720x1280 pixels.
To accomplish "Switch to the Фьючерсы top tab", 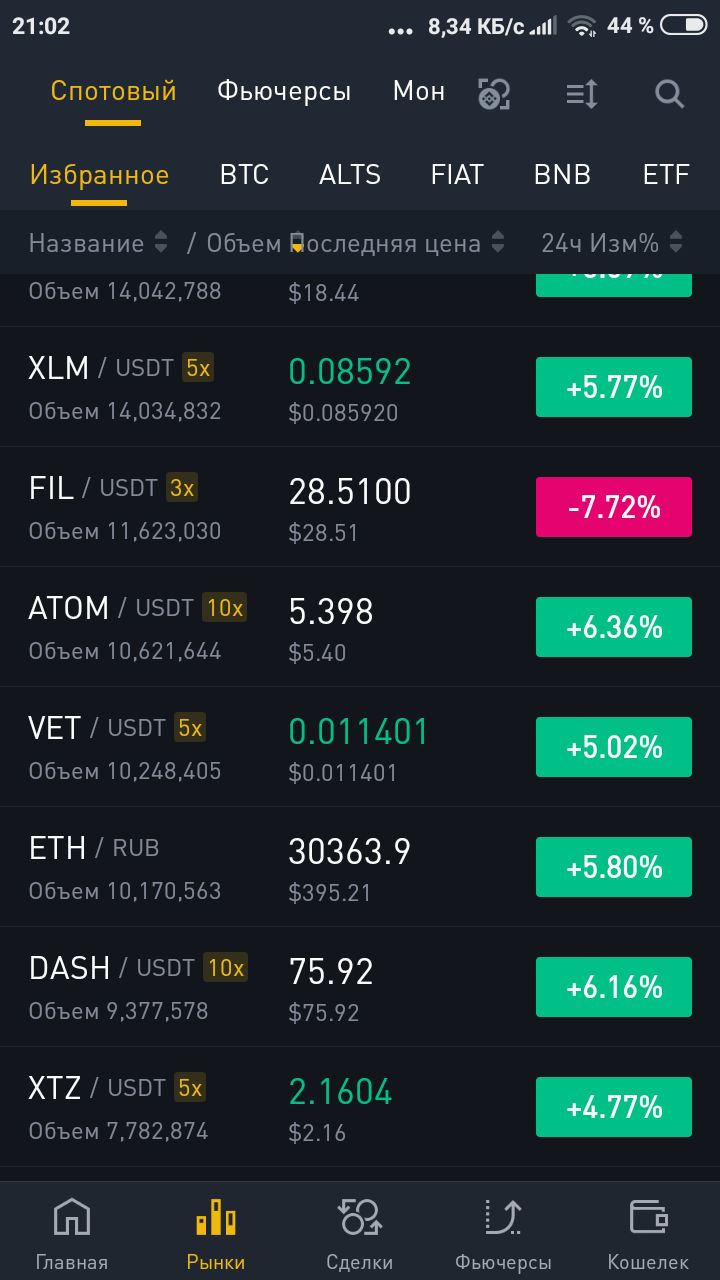I will [x=284, y=92].
